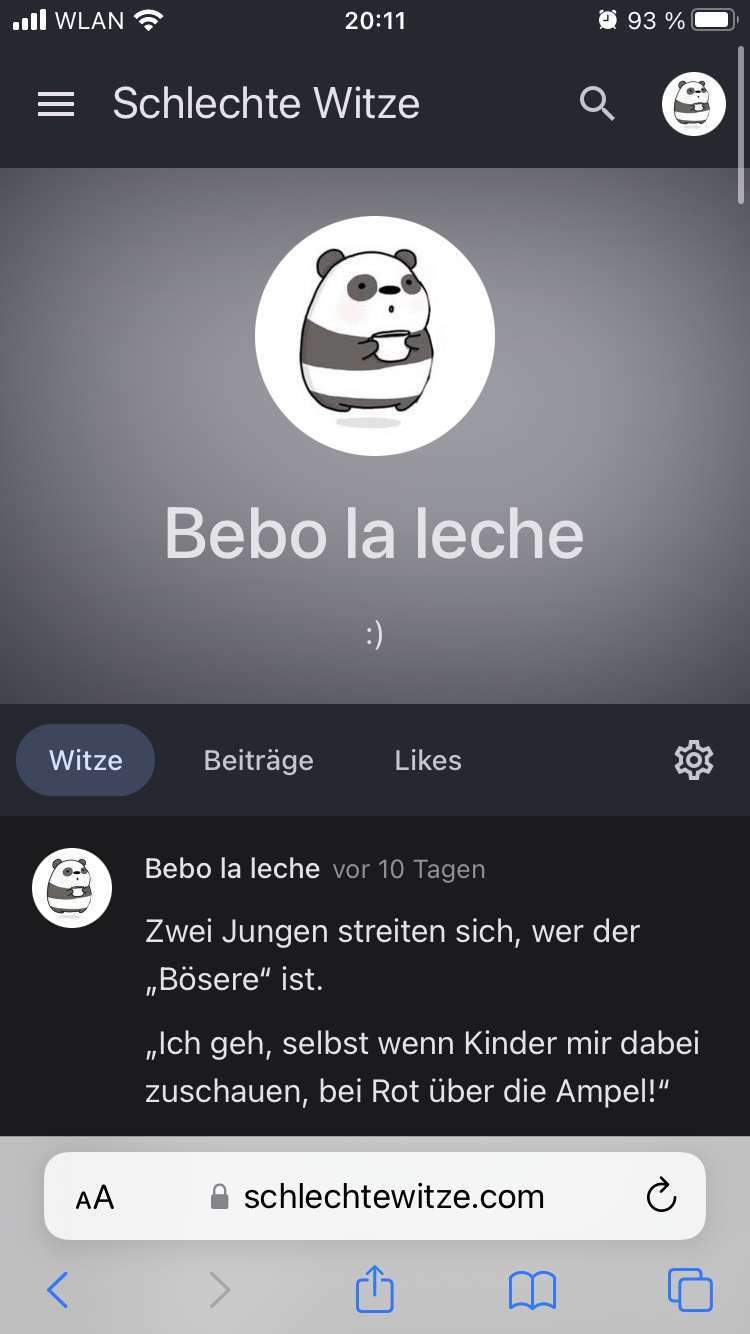Viewport: 750px width, 1334px height.
Task: Show all open Safari tabs
Action: point(690,1290)
